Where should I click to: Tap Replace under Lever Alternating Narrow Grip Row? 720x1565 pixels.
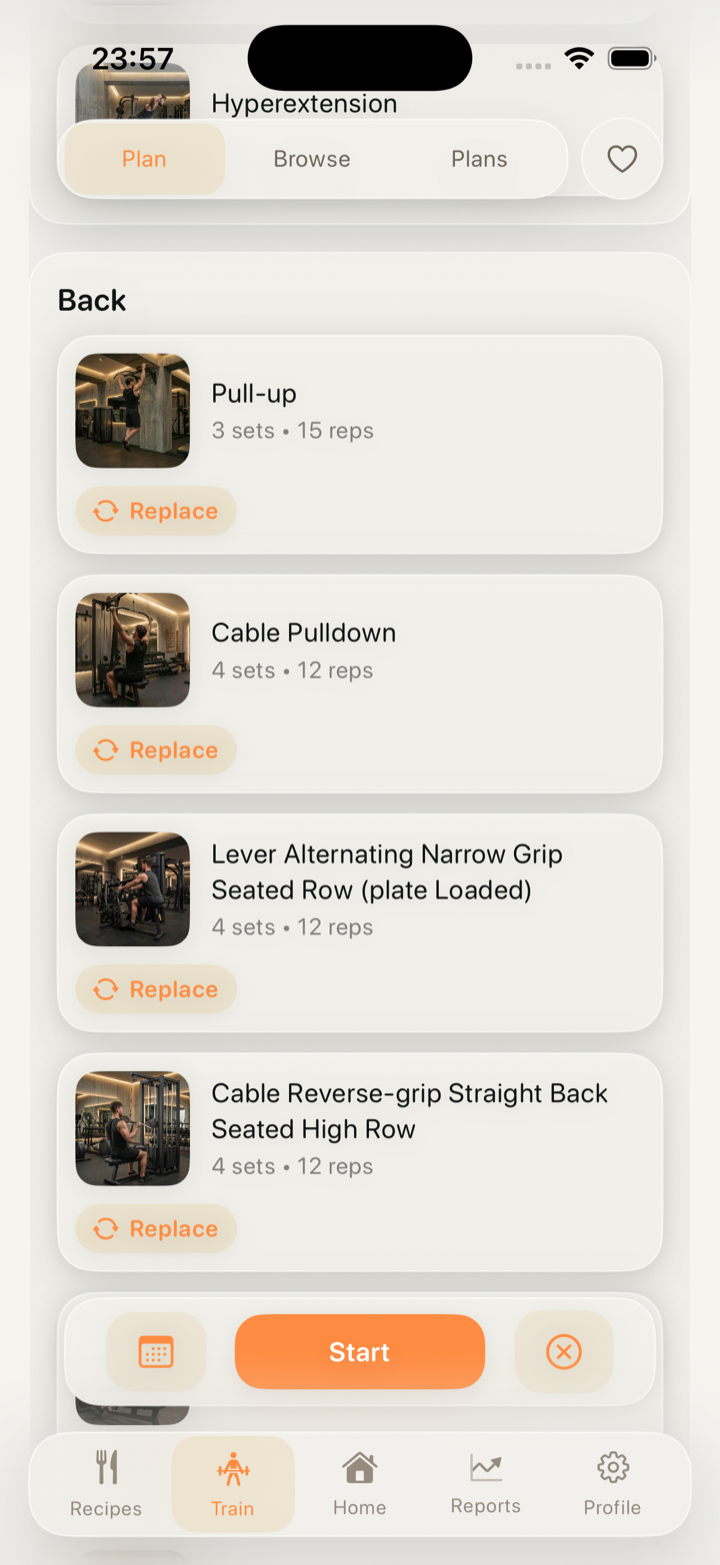pos(155,989)
